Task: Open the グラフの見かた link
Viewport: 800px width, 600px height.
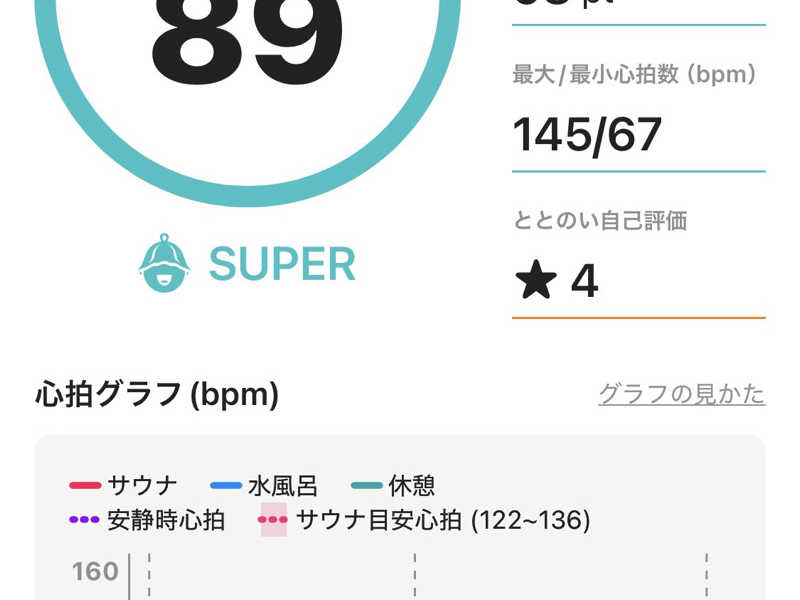Action: coord(681,393)
